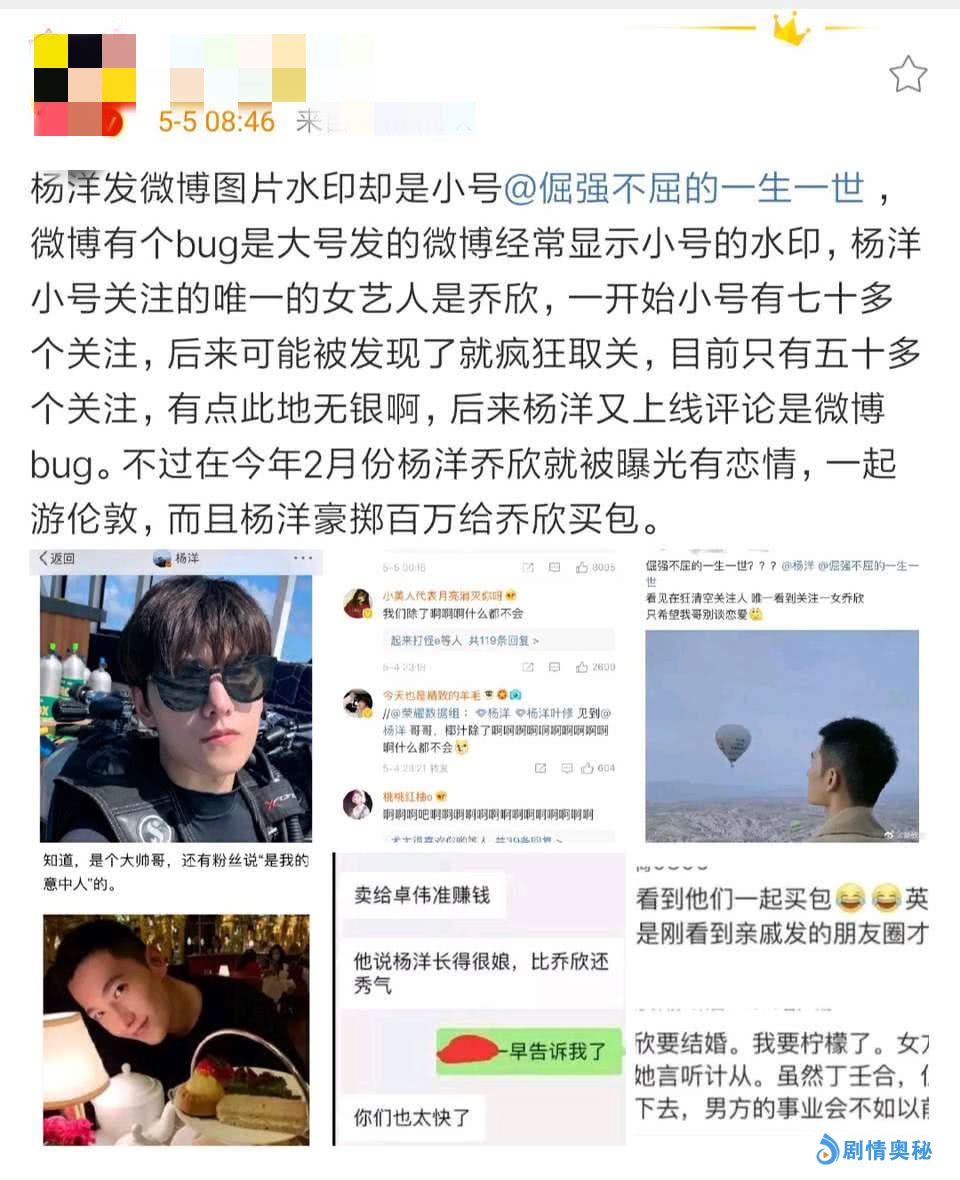Viewport: 960px width, 1180px height.
Task: Open the text screenshot about 一起买包
Action: click(782, 1000)
